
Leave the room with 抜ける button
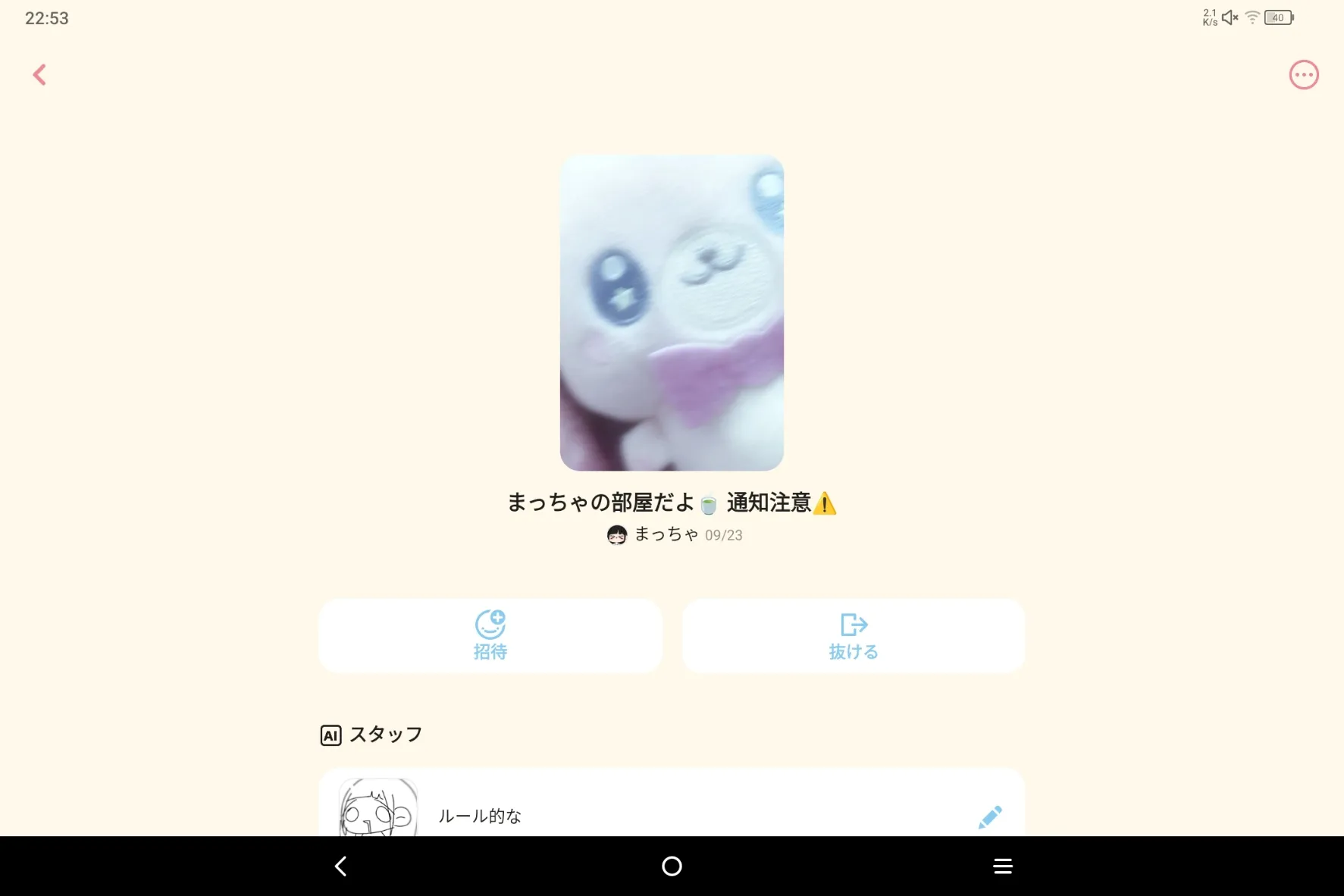(x=853, y=635)
